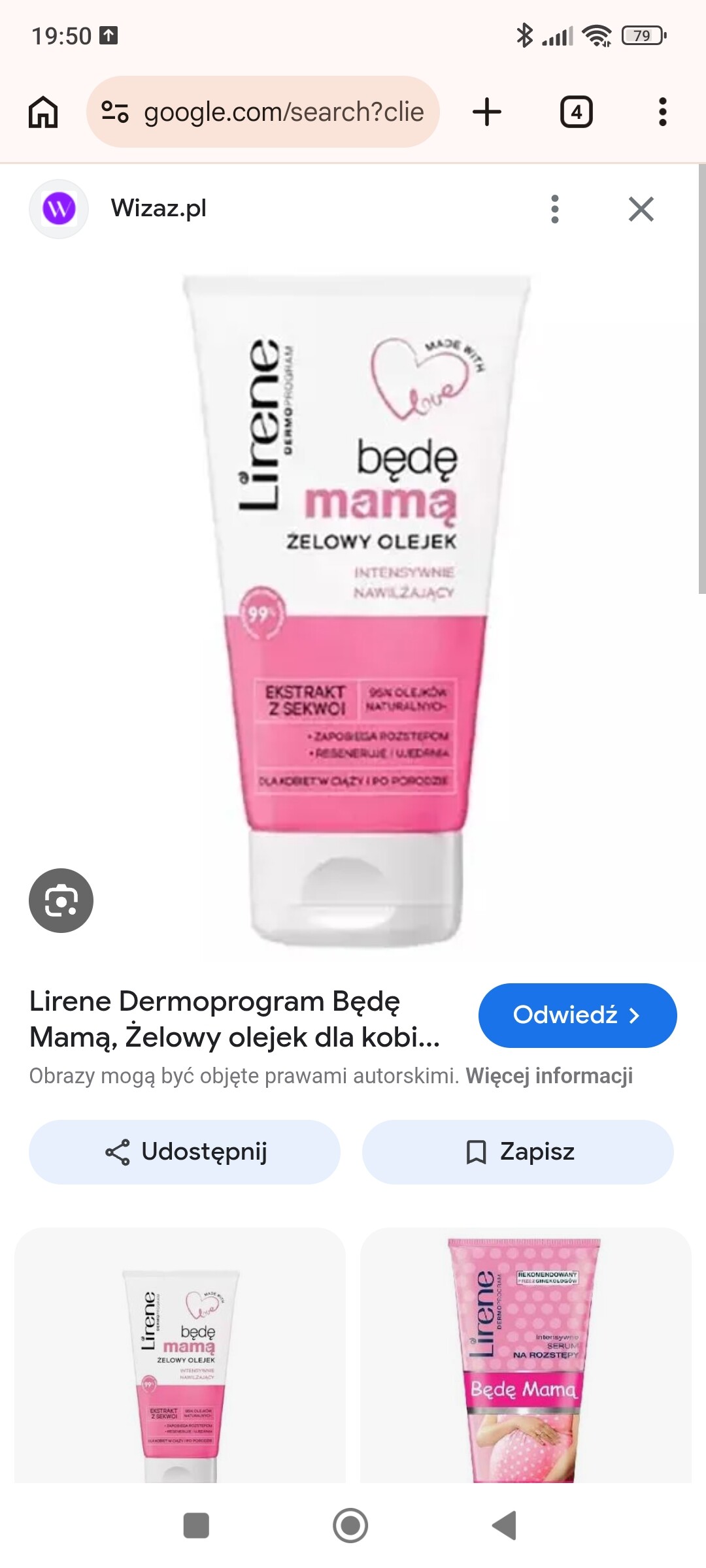
Task: Share the image via Udostępnij
Action: click(184, 1152)
